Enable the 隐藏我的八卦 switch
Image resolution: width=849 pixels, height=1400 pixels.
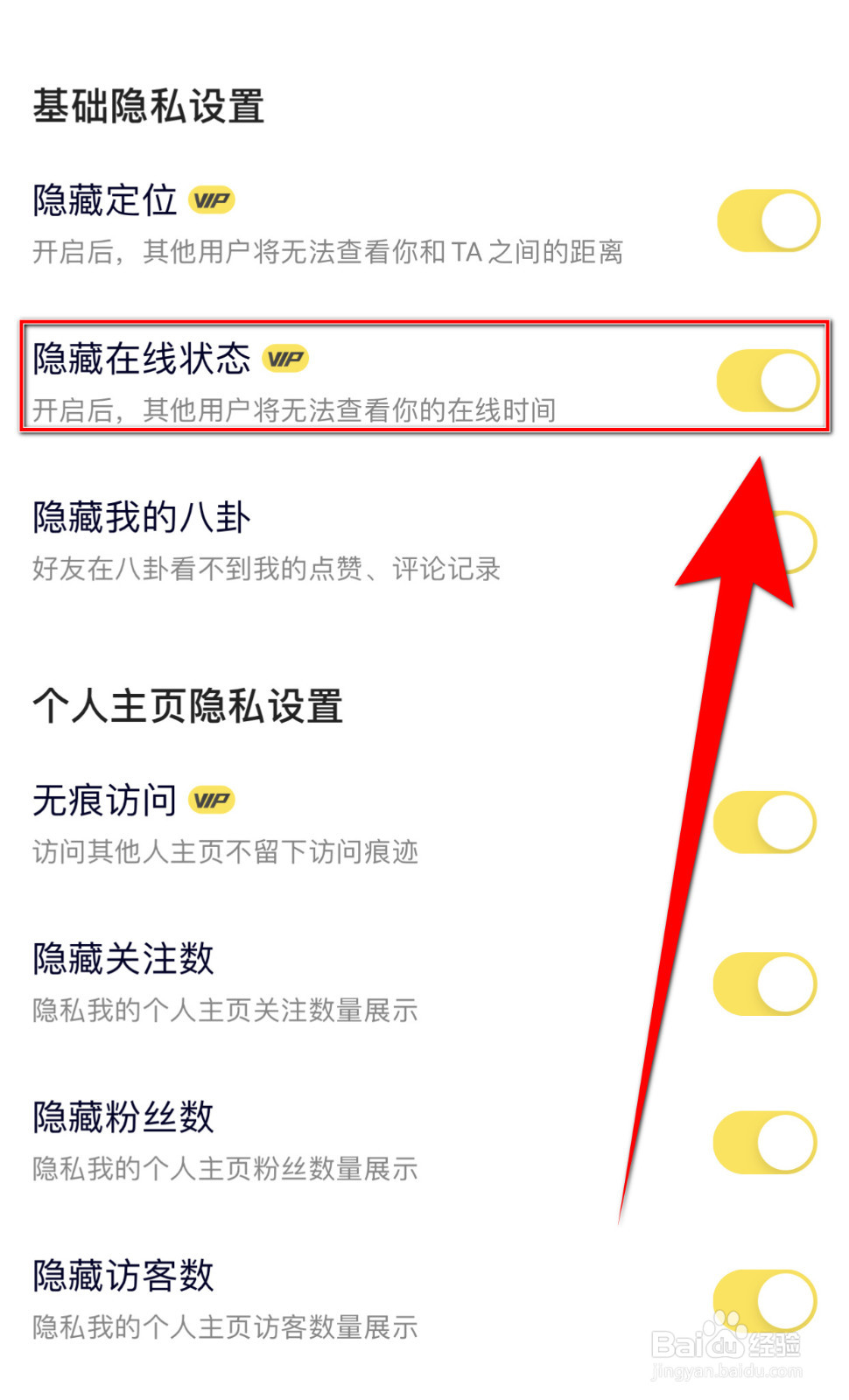[x=788, y=541]
